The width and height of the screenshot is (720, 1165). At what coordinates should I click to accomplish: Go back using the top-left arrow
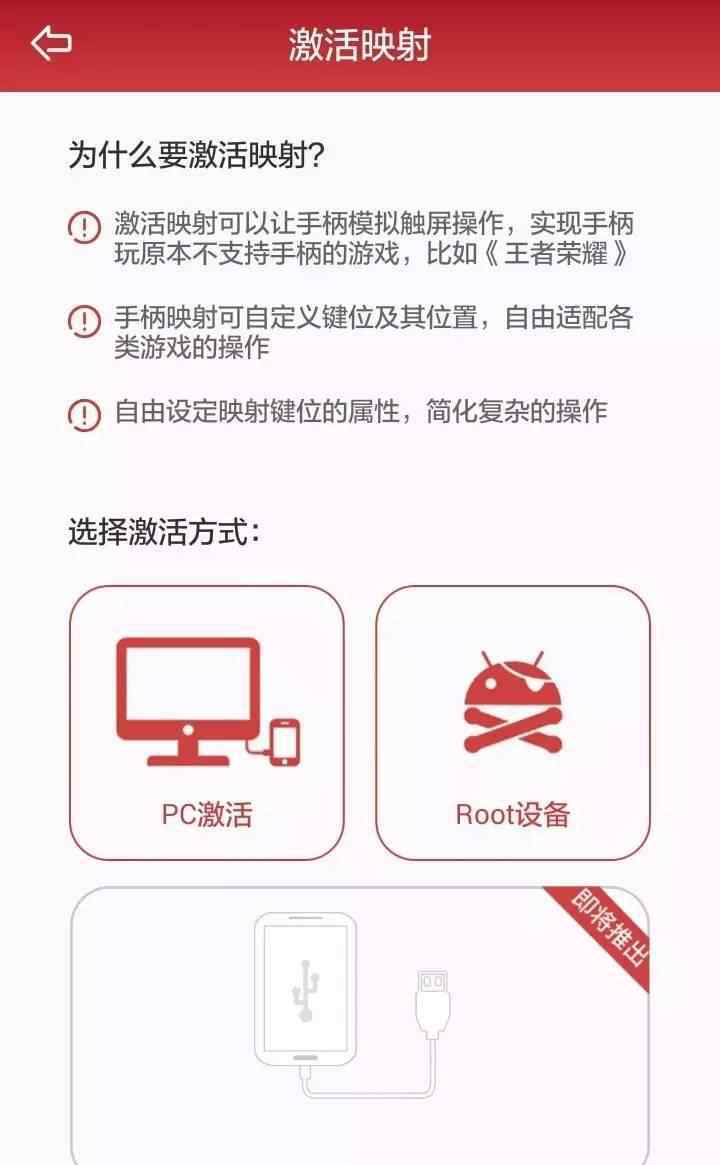pyautogui.click(x=51, y=43)
